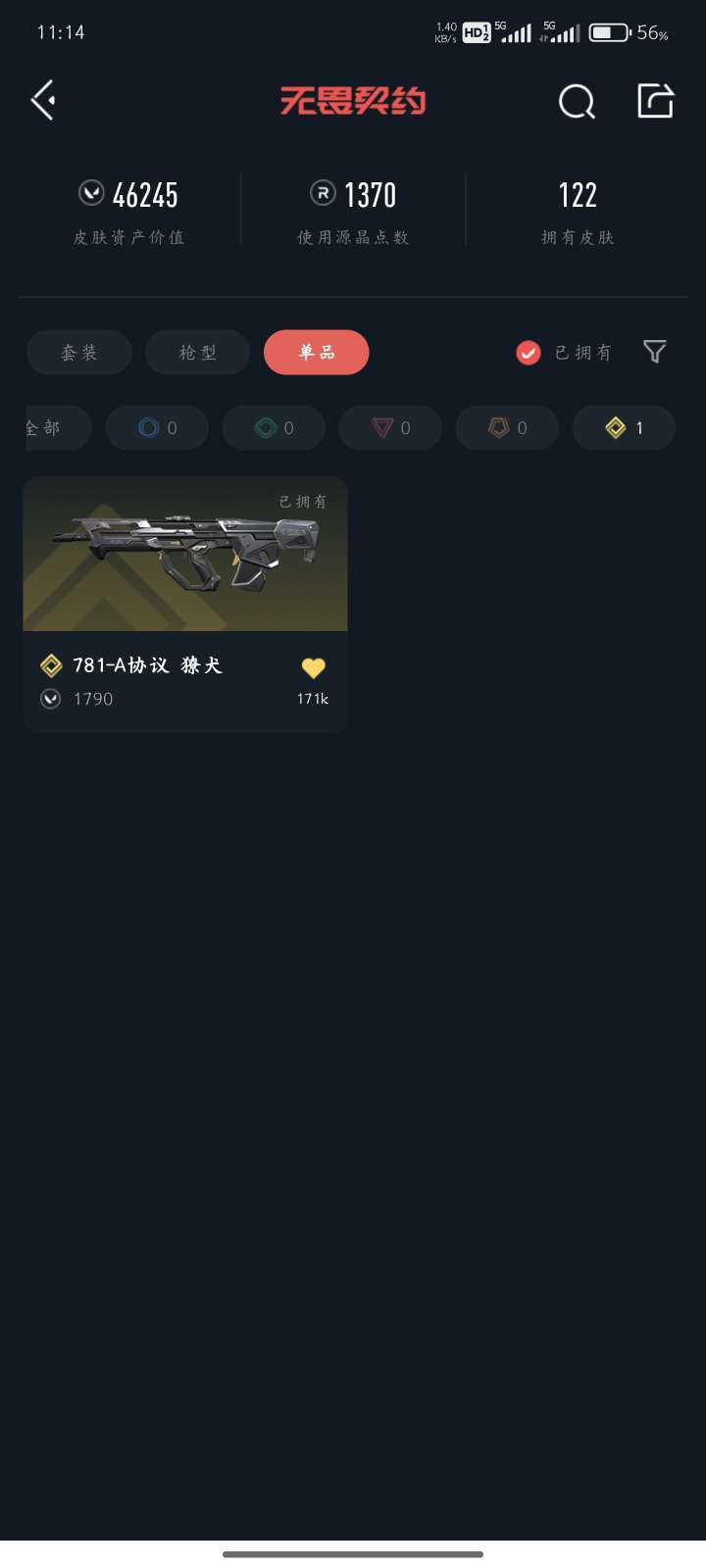706x1568 pixels.
Task: Share this skin collection page
Action: [x=655, y=100]
